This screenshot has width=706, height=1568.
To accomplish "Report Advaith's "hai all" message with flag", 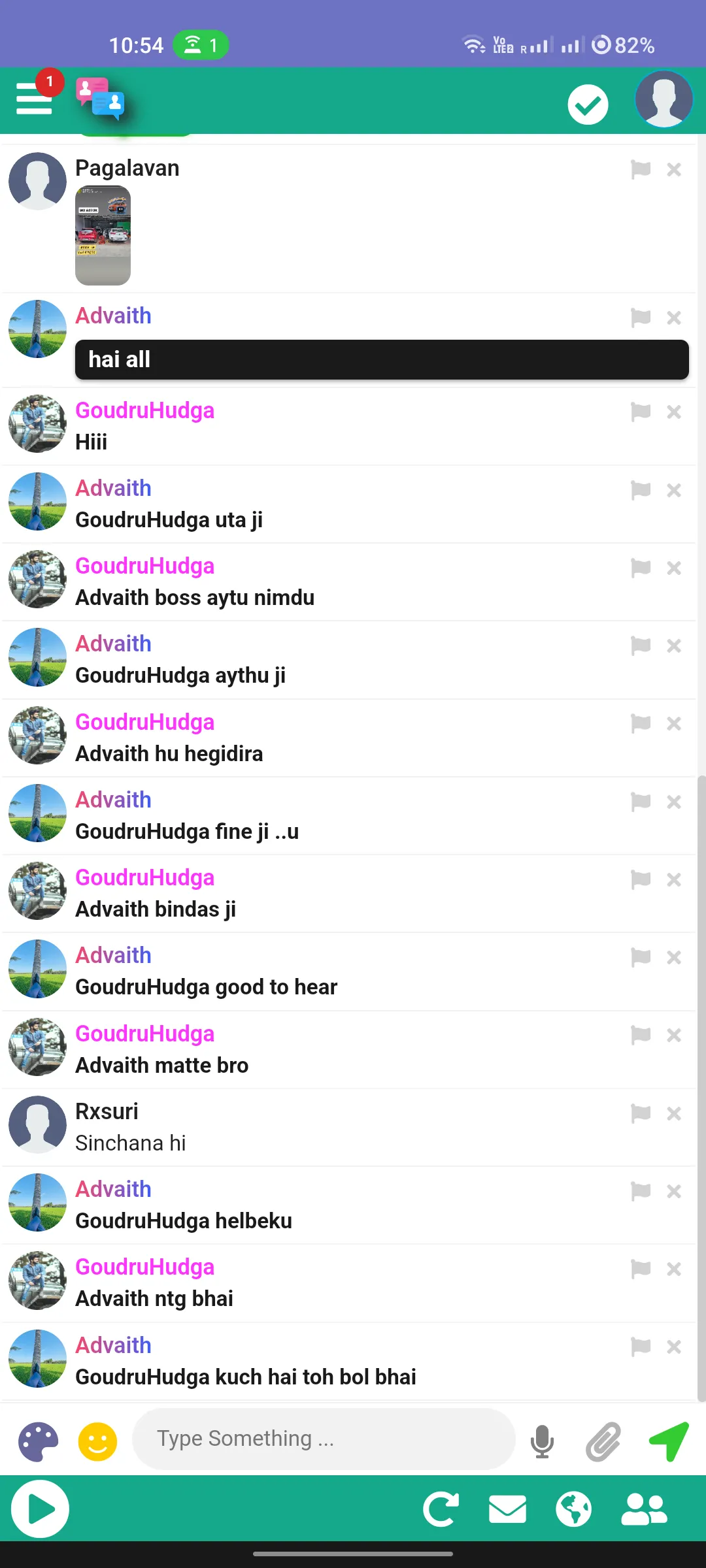I will tap(641, 318).
